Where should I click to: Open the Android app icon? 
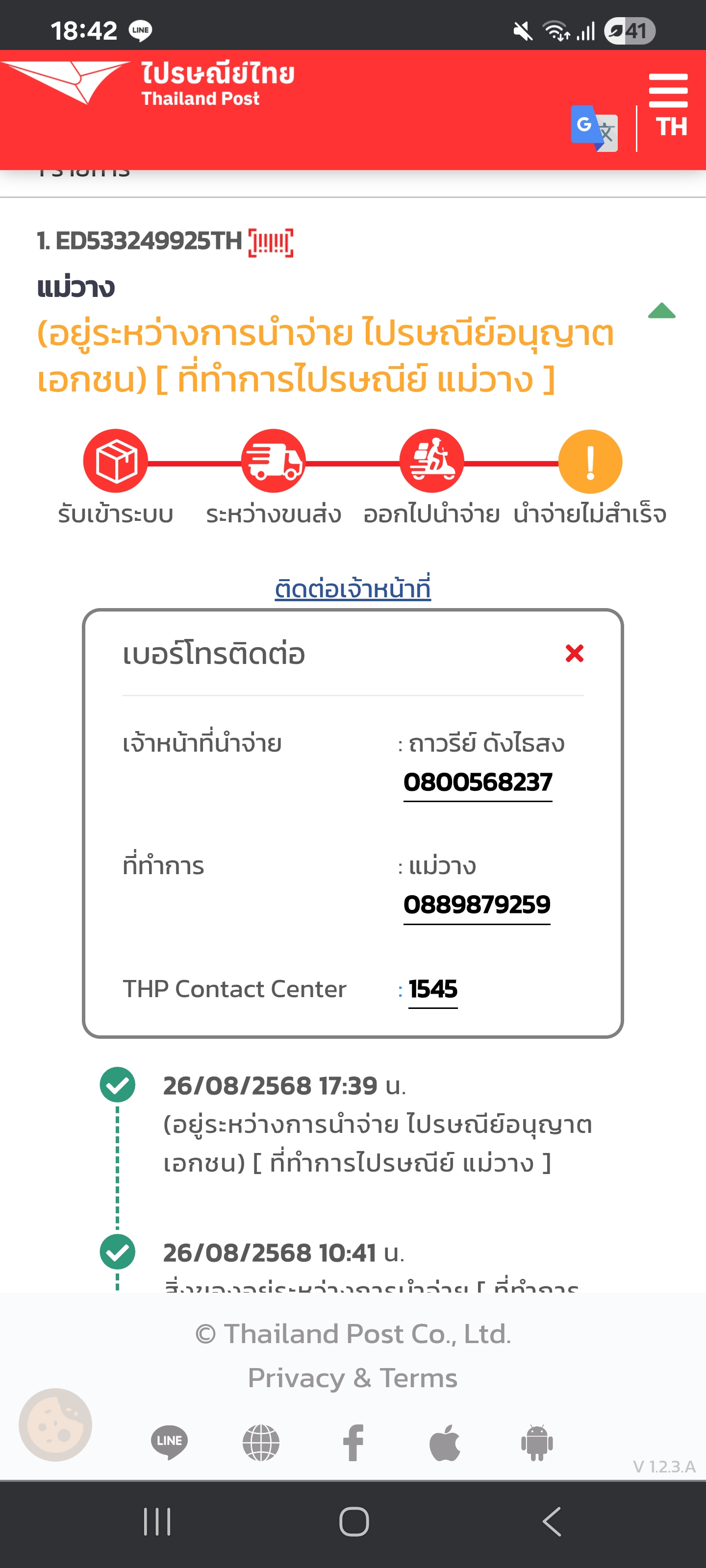(537, 1443)
